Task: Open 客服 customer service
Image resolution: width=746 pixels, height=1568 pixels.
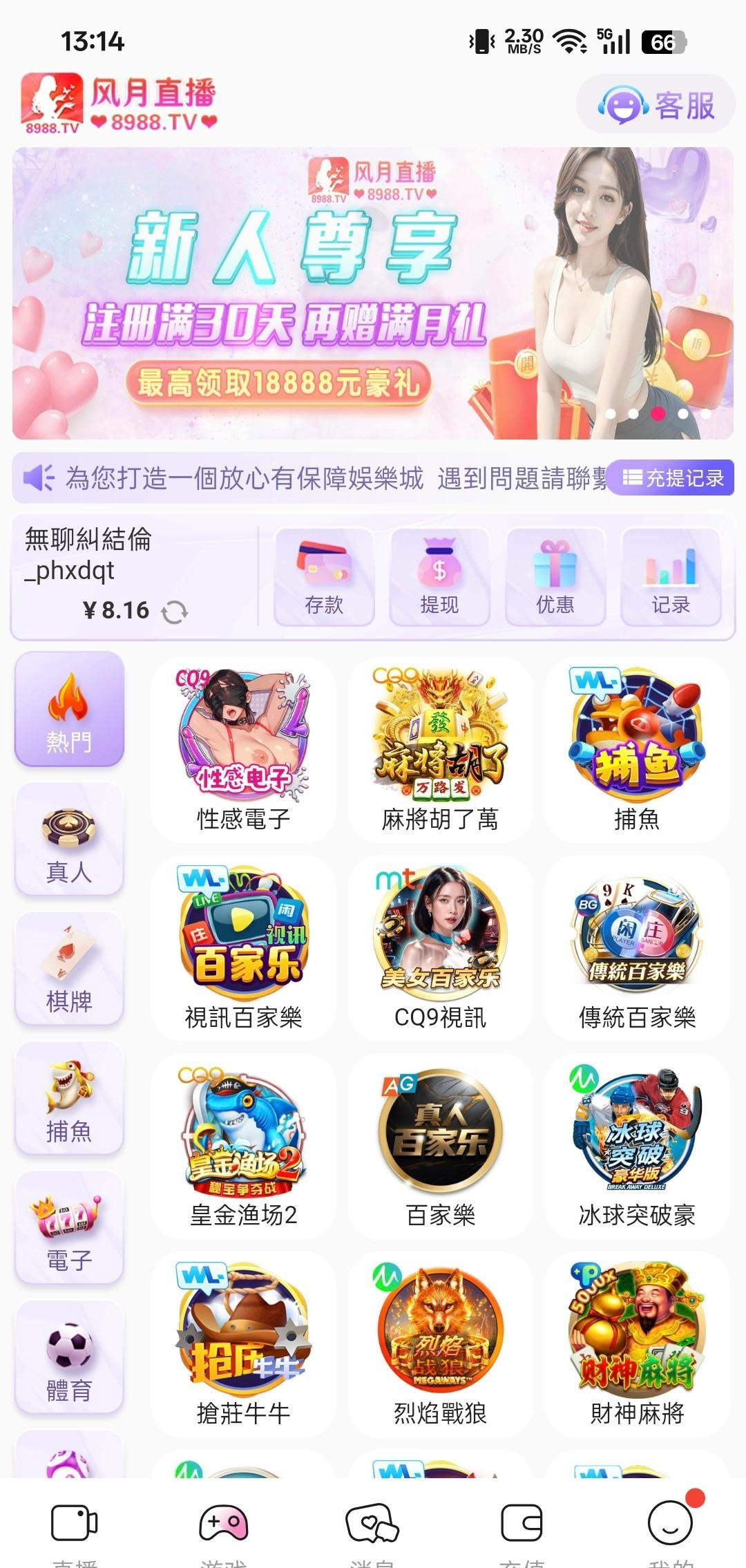Action: (656, 105)
